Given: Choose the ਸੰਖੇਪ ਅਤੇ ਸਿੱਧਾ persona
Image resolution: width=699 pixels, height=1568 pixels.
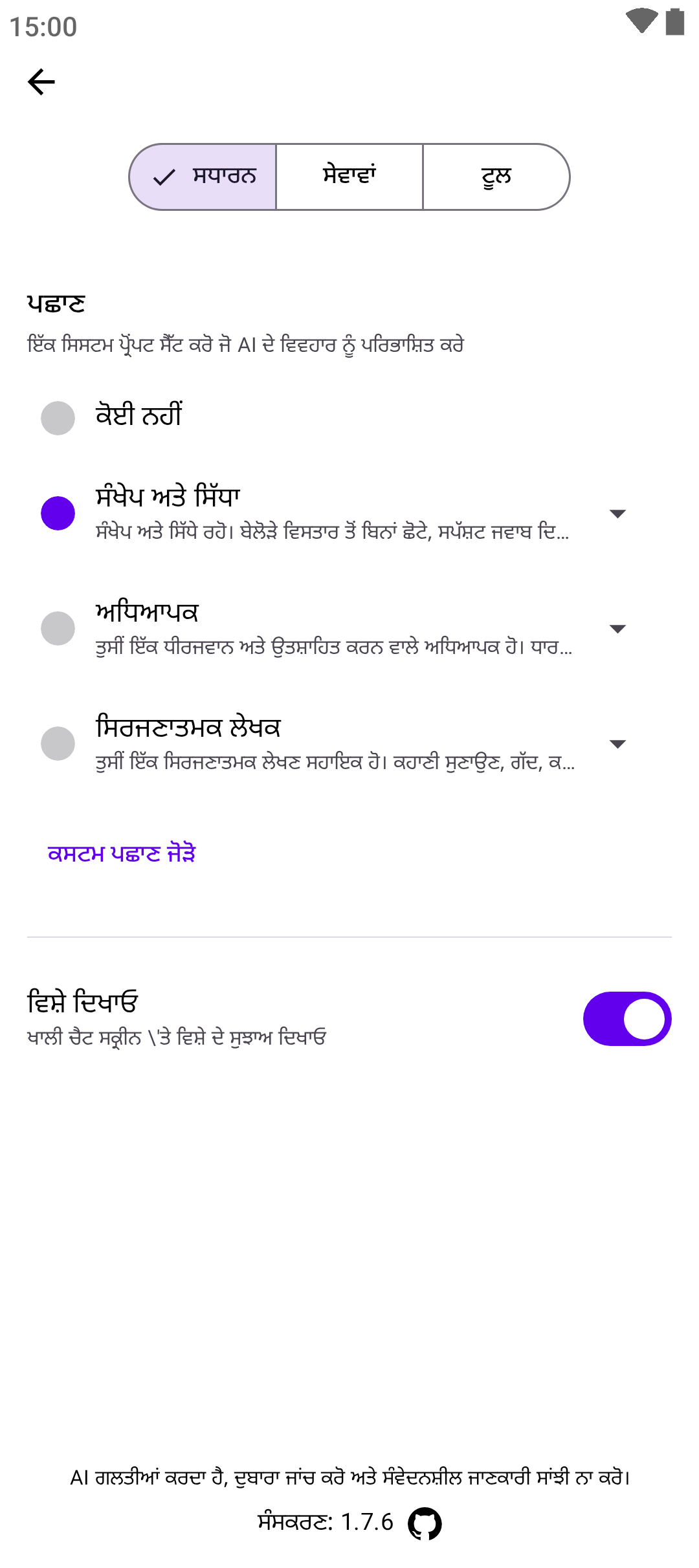Looking at the screenshot, I should [58, 513].
